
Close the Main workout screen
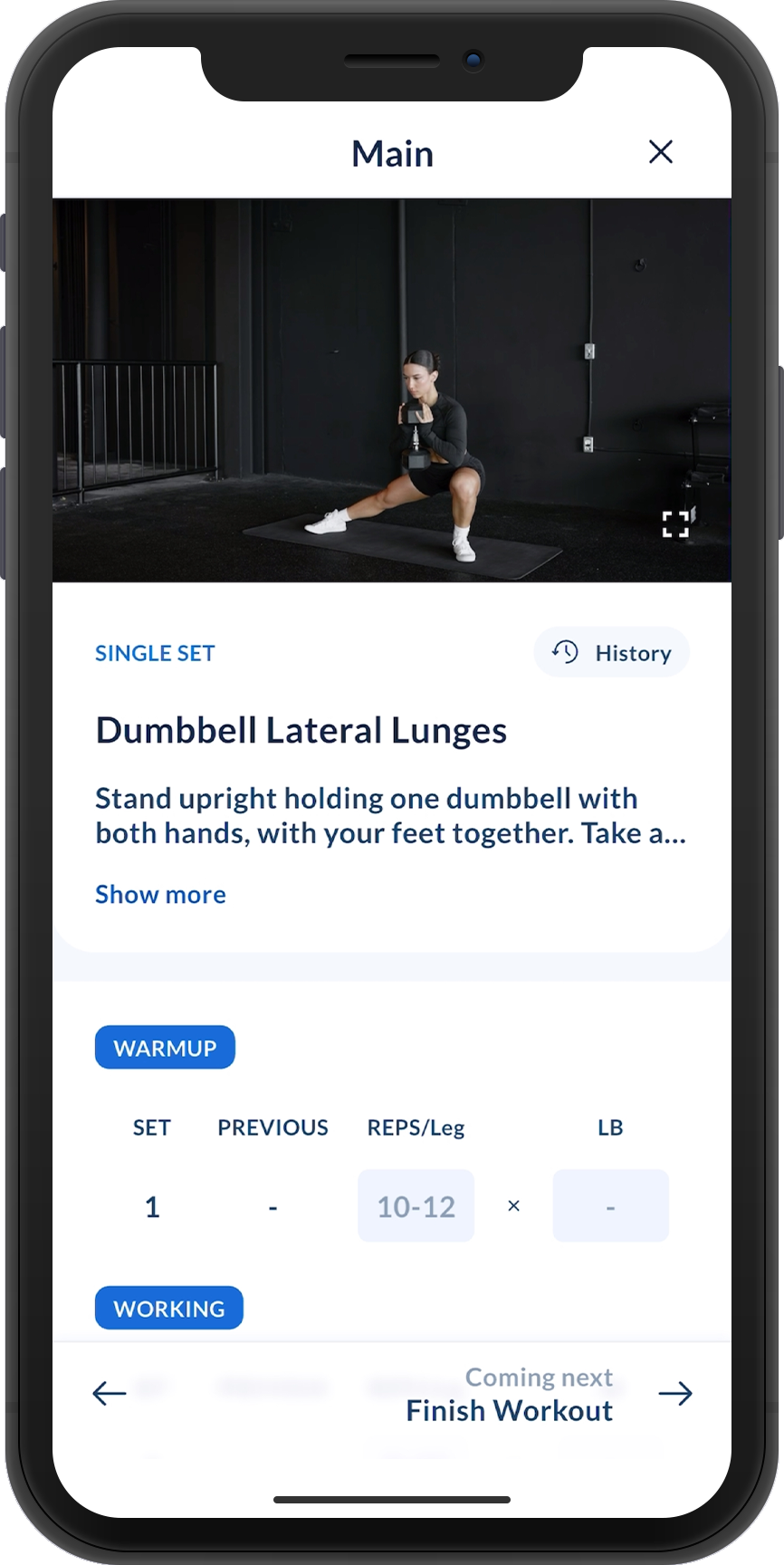[x=661, y=152]
